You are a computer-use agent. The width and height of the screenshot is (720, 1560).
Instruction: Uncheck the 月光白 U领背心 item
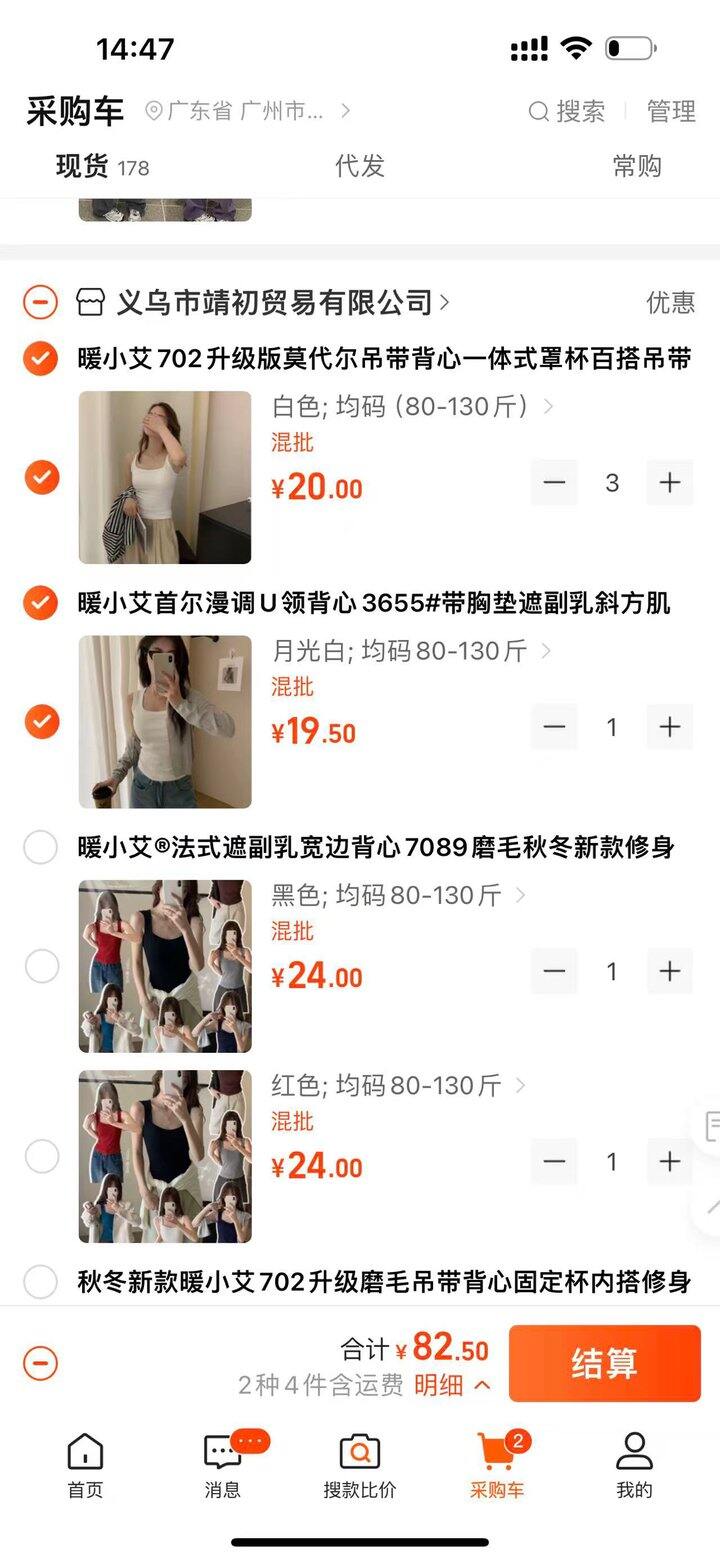pyautogui.click(x=41, y=721)
